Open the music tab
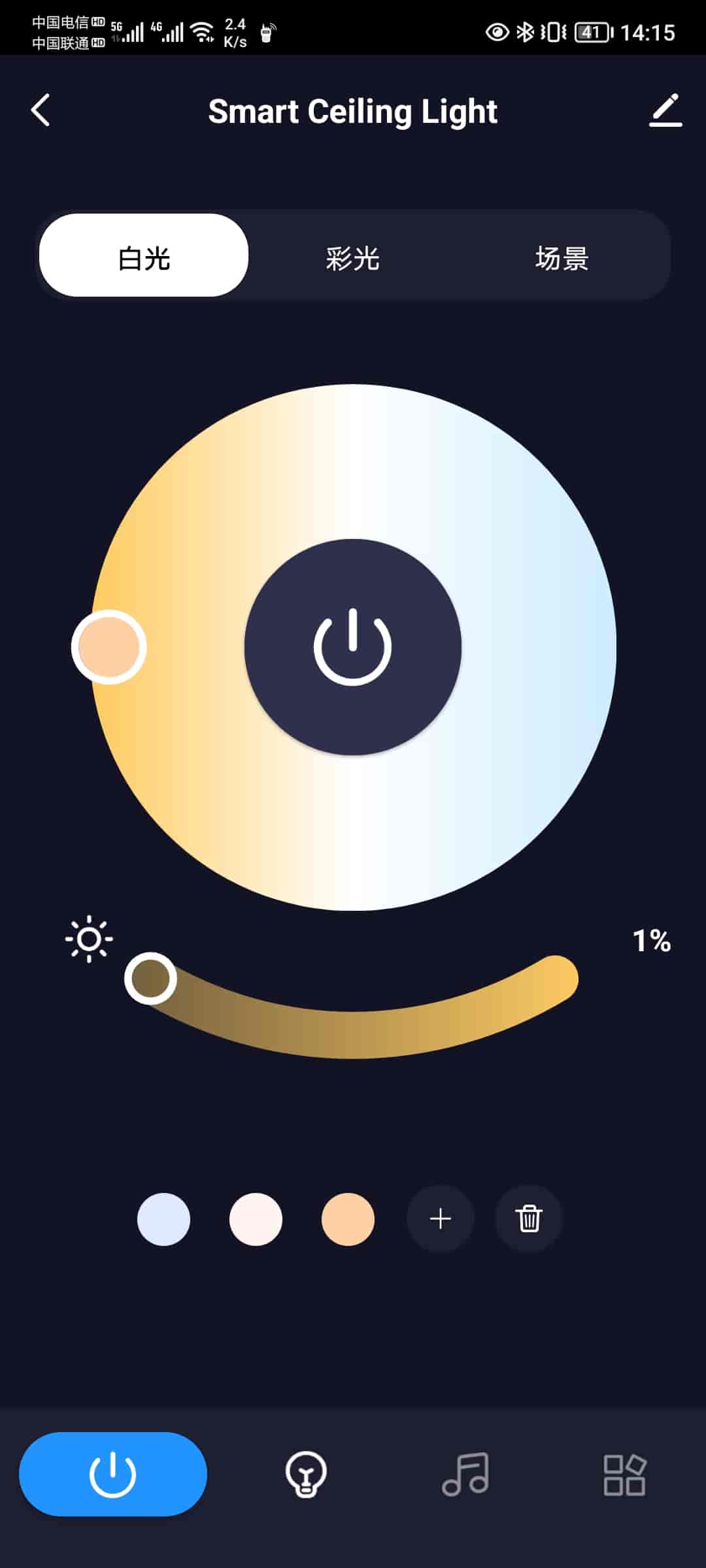Viewport: 706px width, 1568px height. click(x=465, y=1475)
